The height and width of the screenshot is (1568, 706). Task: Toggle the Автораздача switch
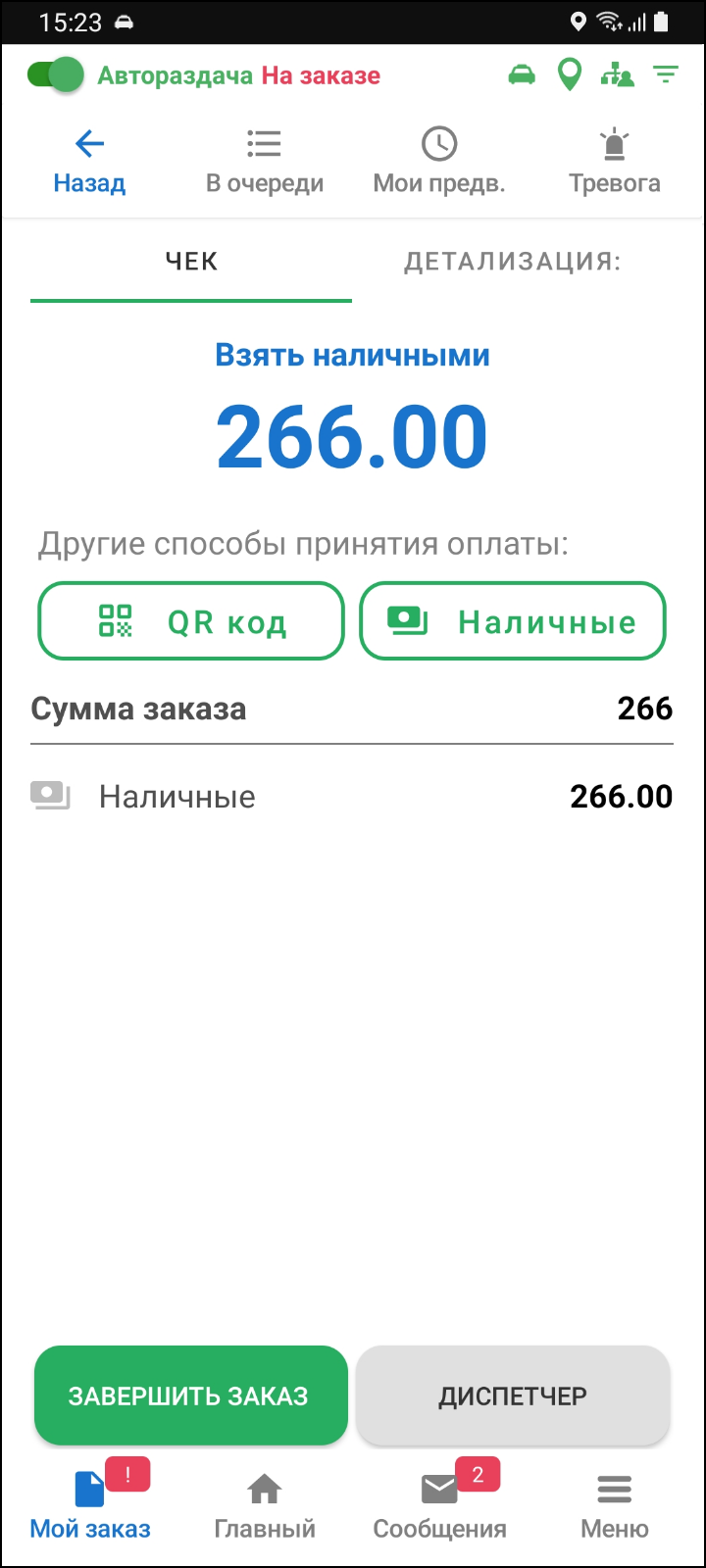[55, 75]
